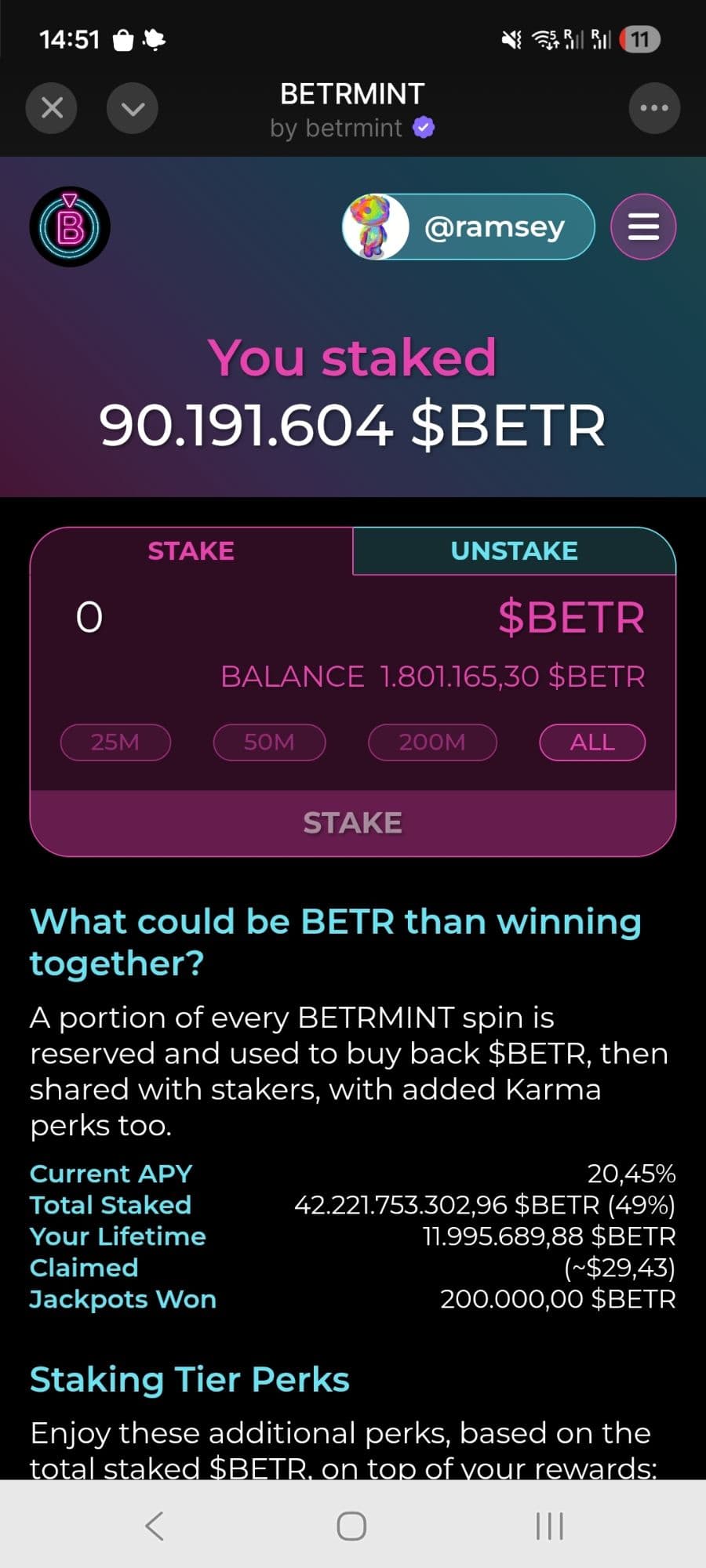Screen dimensions: 706x1568
Task: Close the BETRMINT mini app
Action: coord(52,107)
